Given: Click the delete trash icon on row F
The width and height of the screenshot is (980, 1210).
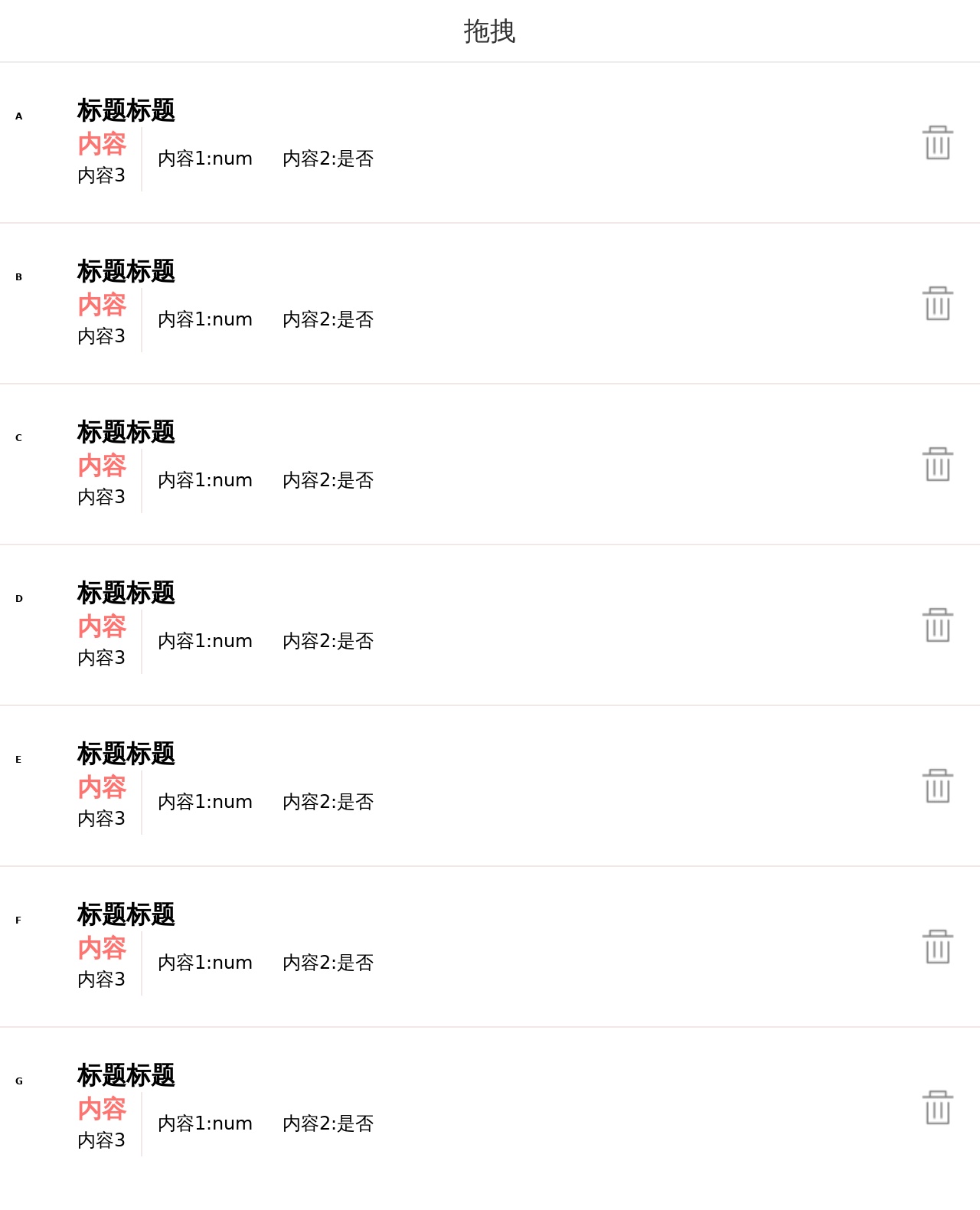Looking at the screenshot, I should click(938, 947).
